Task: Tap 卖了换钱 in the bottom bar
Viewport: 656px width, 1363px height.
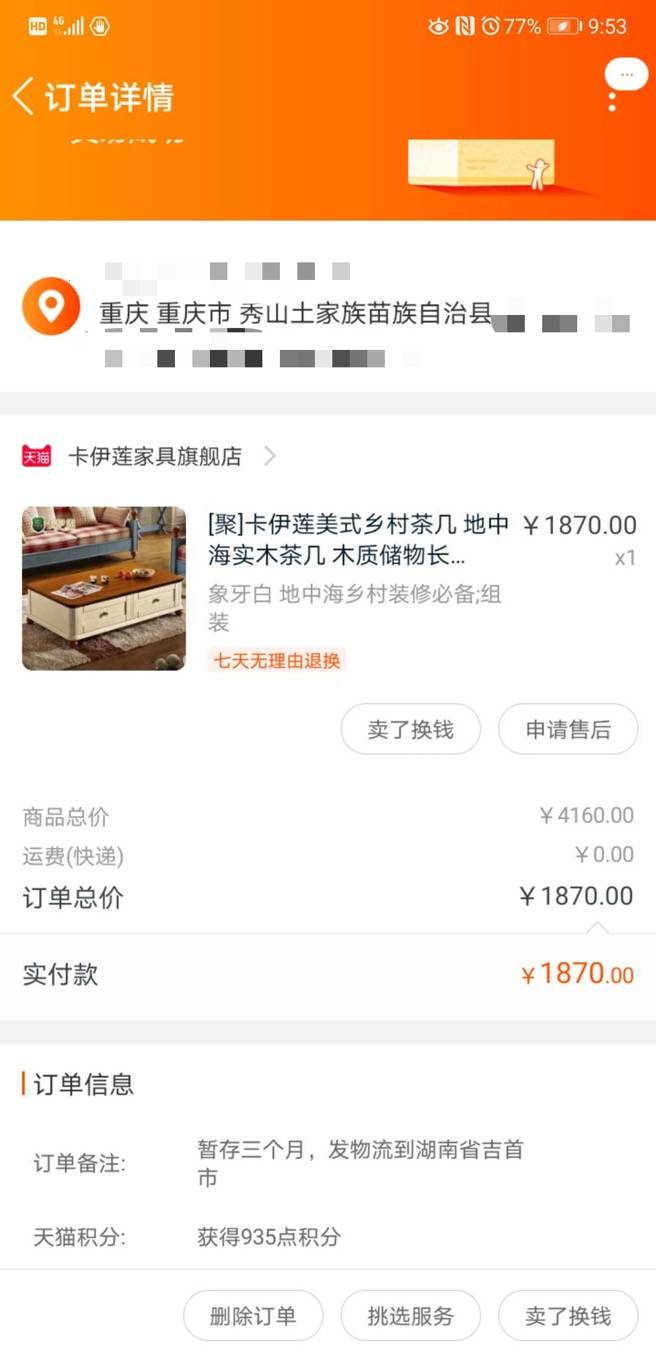Action: 568,1315
